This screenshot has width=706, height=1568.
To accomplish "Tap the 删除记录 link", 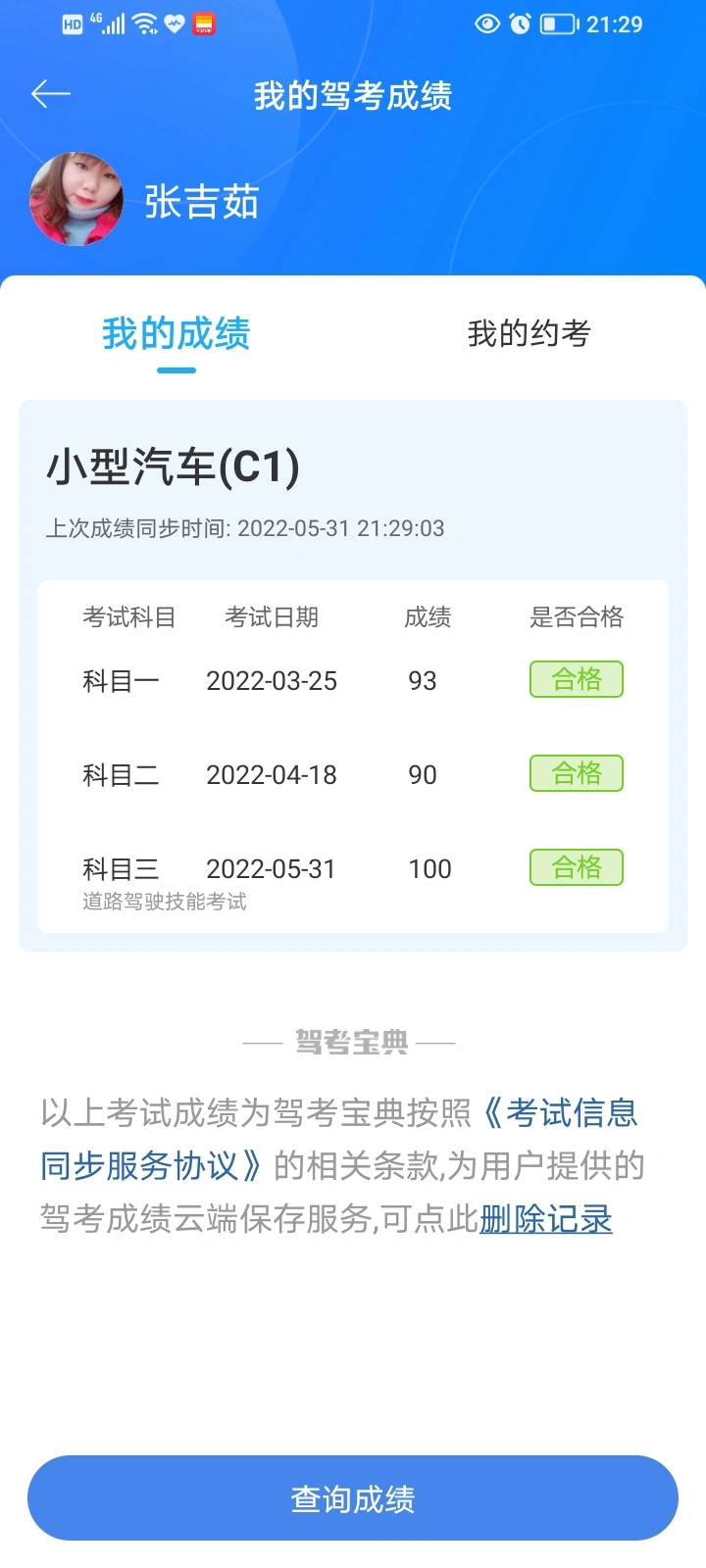I will click(x=546, y=1219).
